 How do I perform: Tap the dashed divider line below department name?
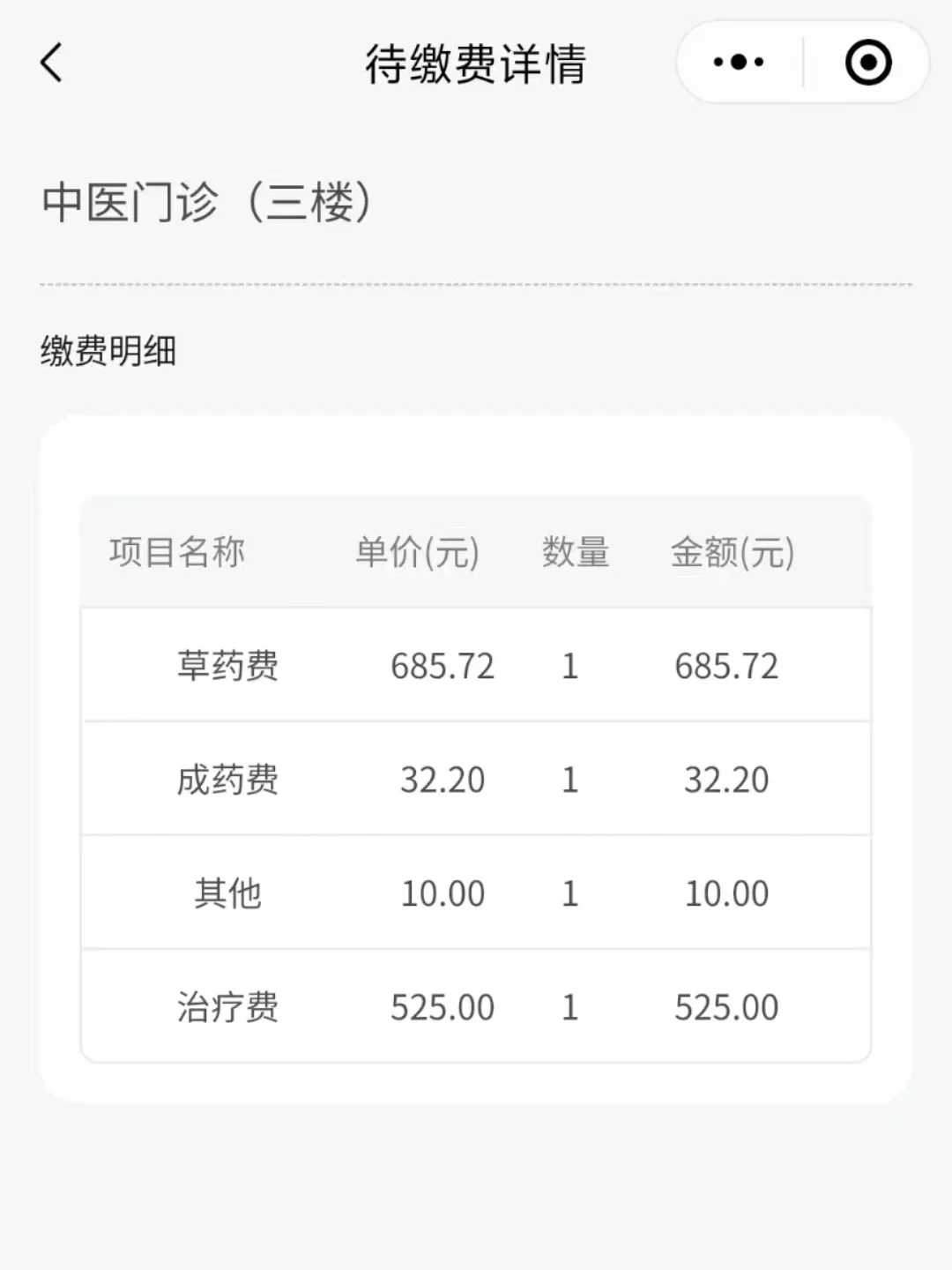point(476,284)
